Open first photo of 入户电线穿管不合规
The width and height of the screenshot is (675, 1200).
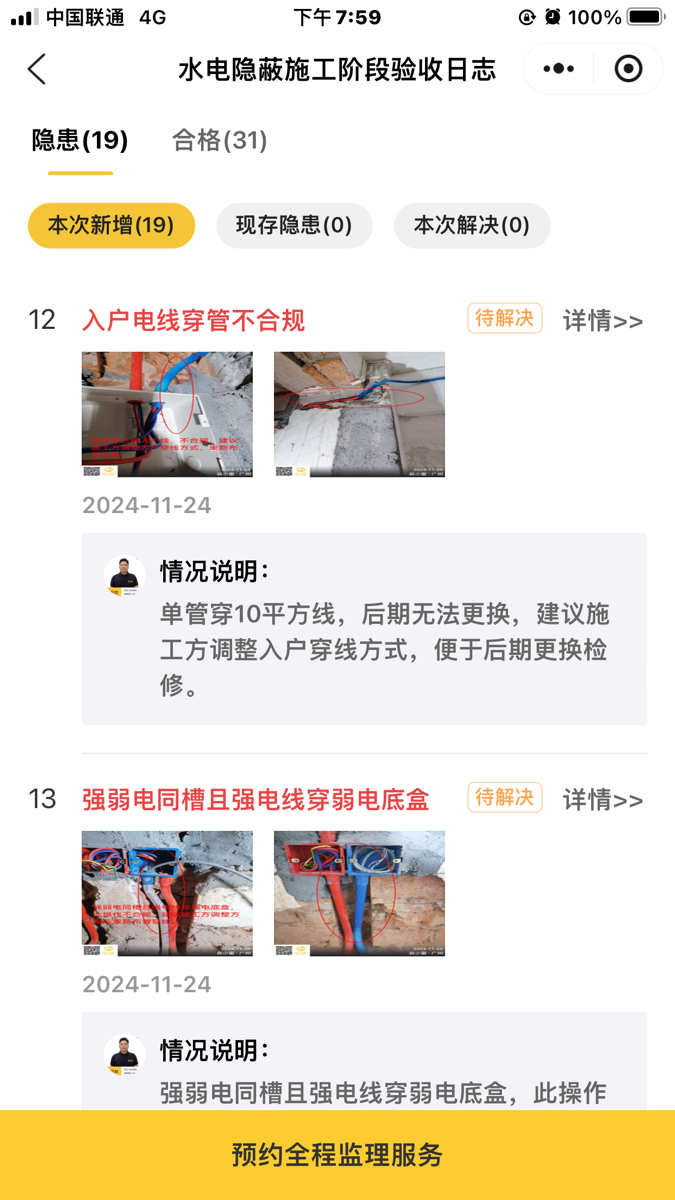click(167, 414)
